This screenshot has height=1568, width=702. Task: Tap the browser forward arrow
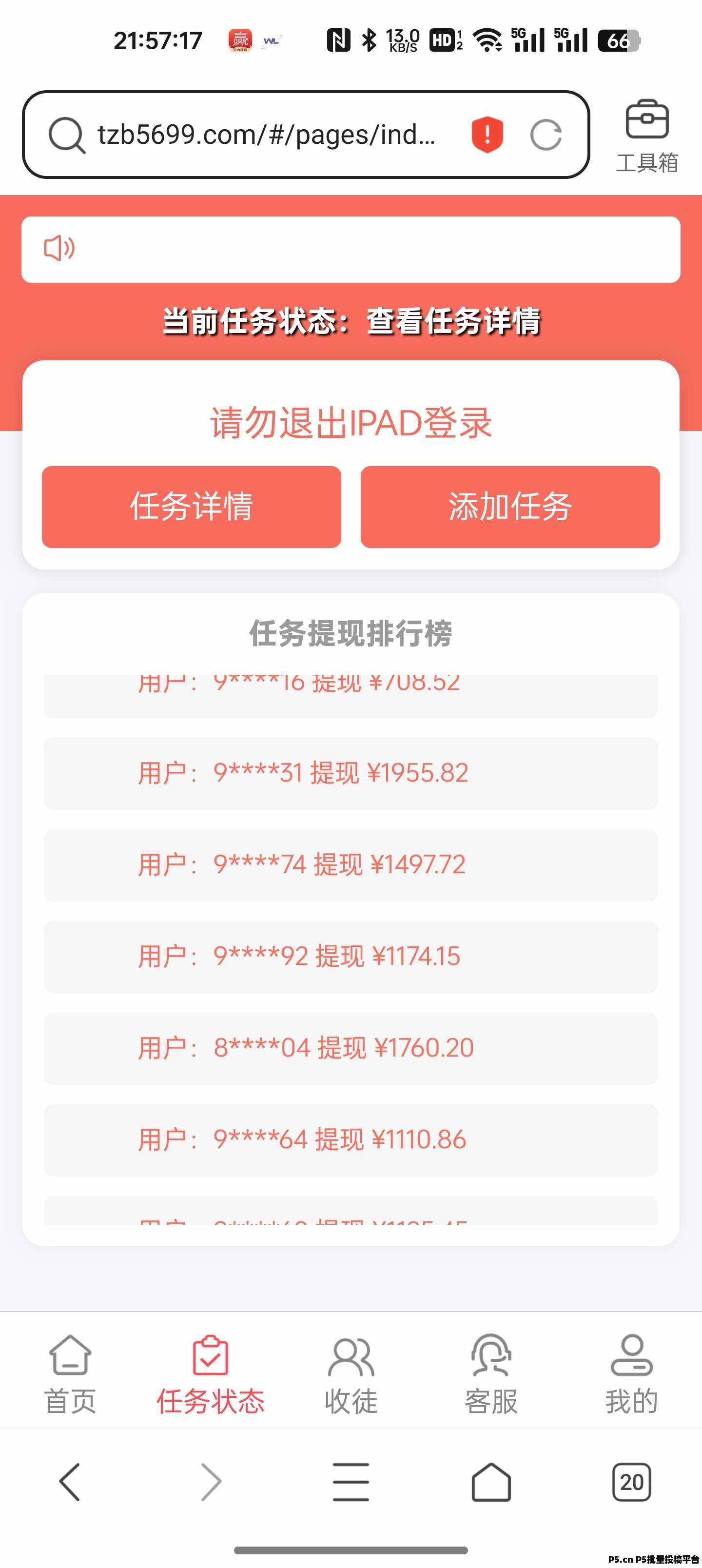[x=211, y=1482]
